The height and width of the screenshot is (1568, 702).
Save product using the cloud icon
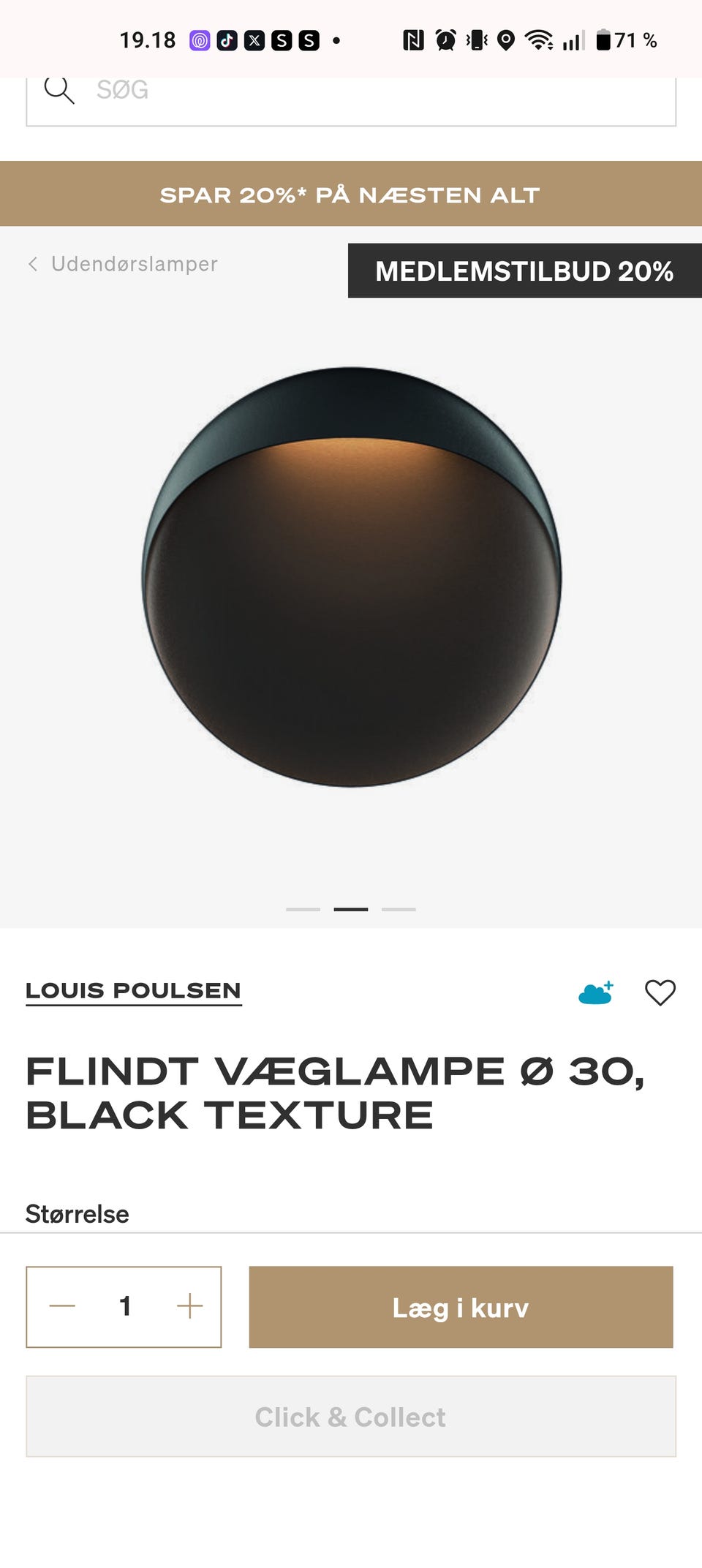(x=594, y=992)
